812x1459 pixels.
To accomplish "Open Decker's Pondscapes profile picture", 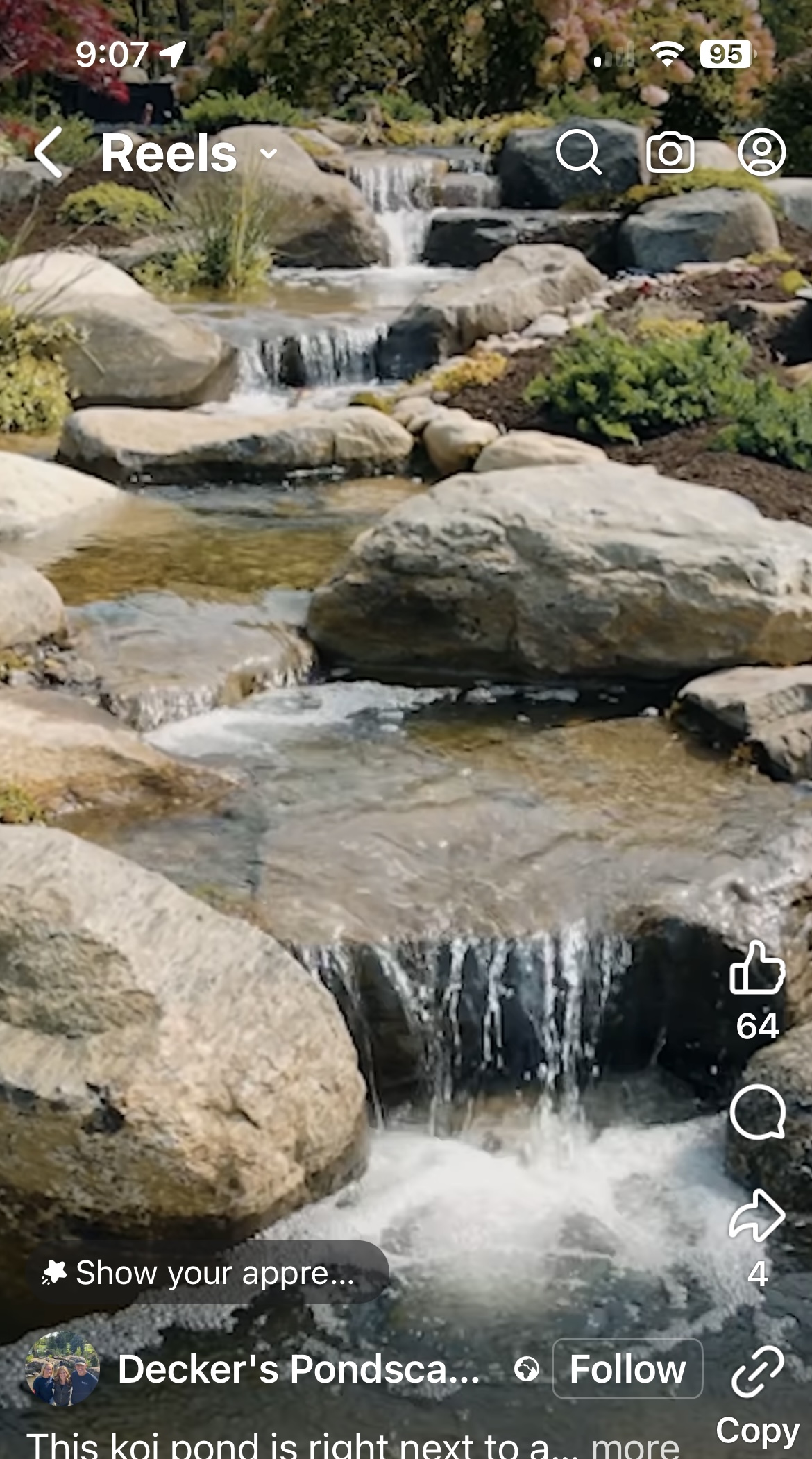I will coord(62,1369).
